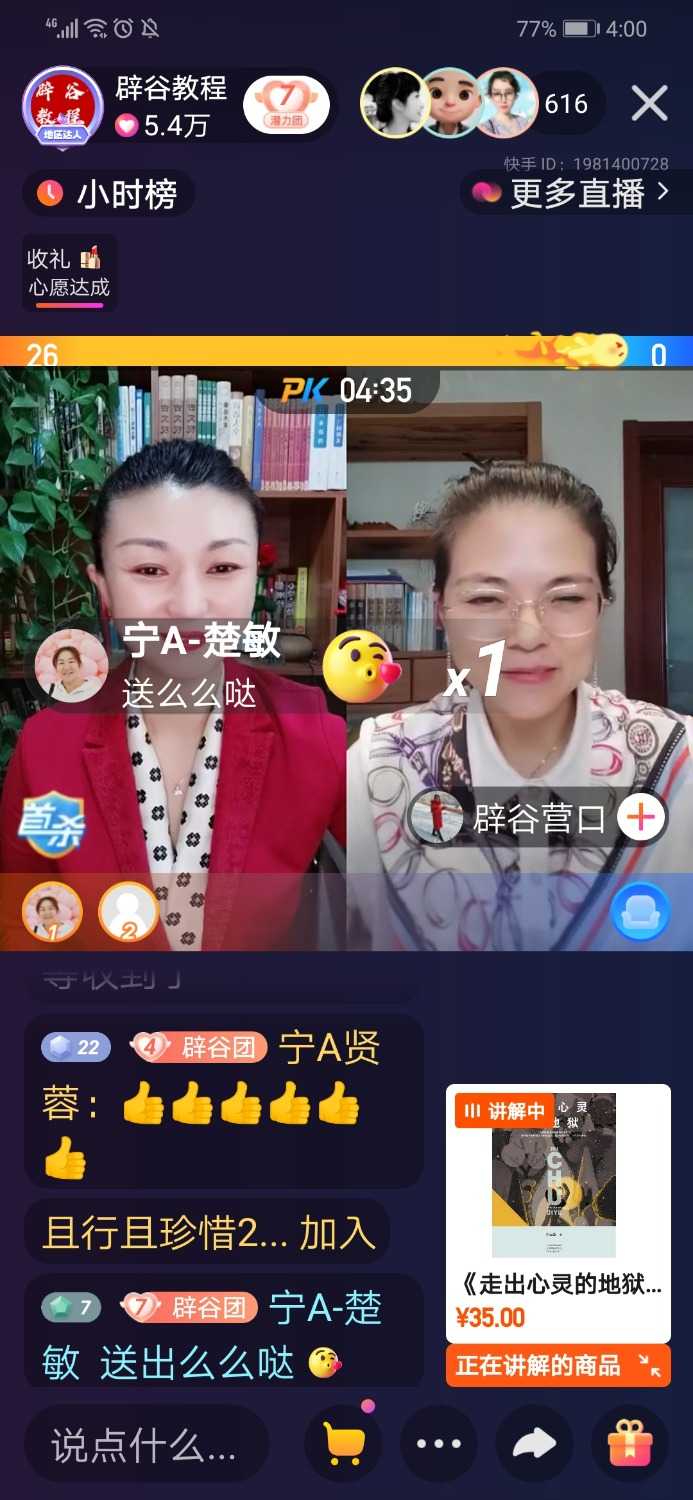Open 收礼 心愿达成 wish widget
Image resolution: width=693 pixels, height=1500 pixels.
pos(69,273)
